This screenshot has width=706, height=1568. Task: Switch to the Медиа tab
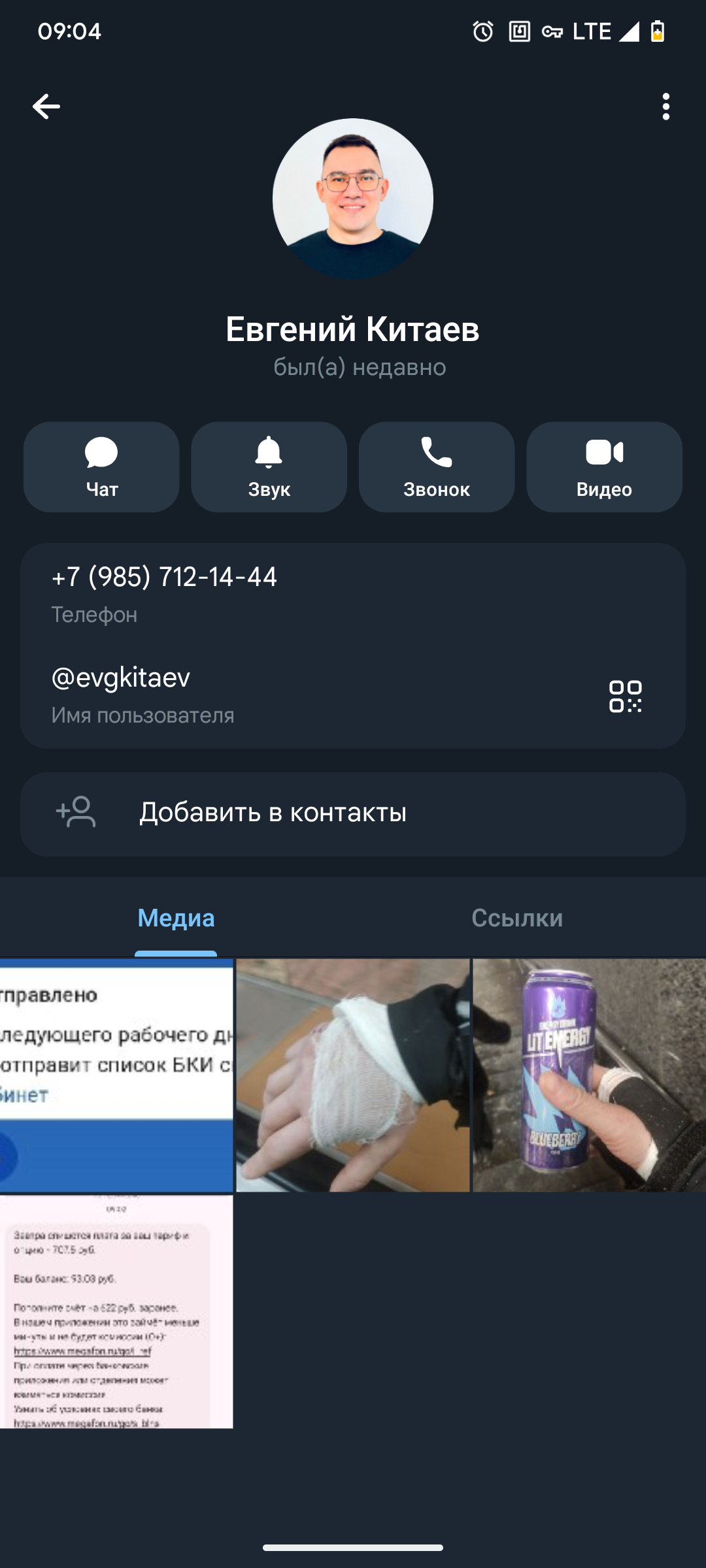point(176,918)
